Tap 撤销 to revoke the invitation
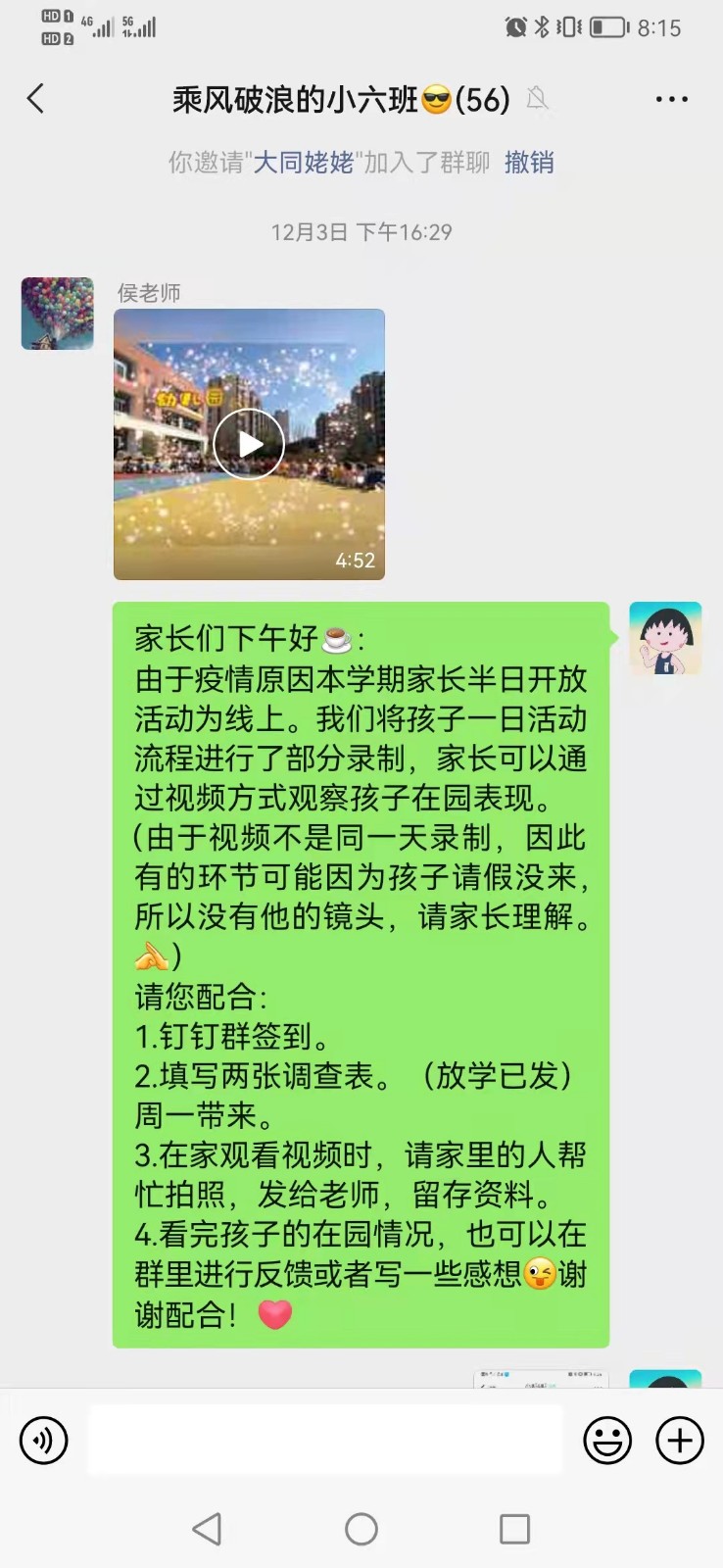The height and width of the screenshot is (1568, 723). click(529, 162)
